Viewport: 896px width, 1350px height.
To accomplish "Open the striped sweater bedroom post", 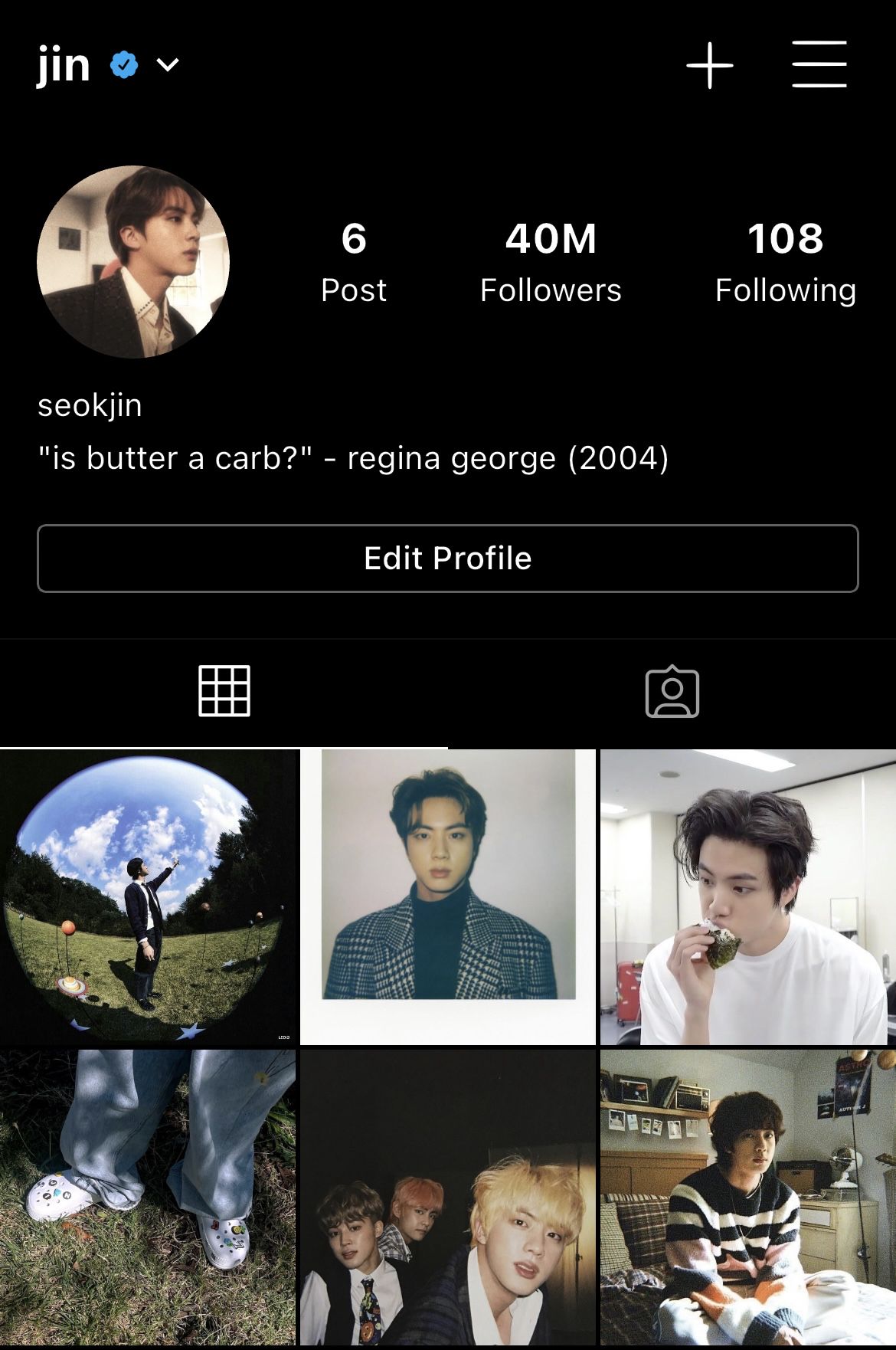I will [x=748, y=1198].
